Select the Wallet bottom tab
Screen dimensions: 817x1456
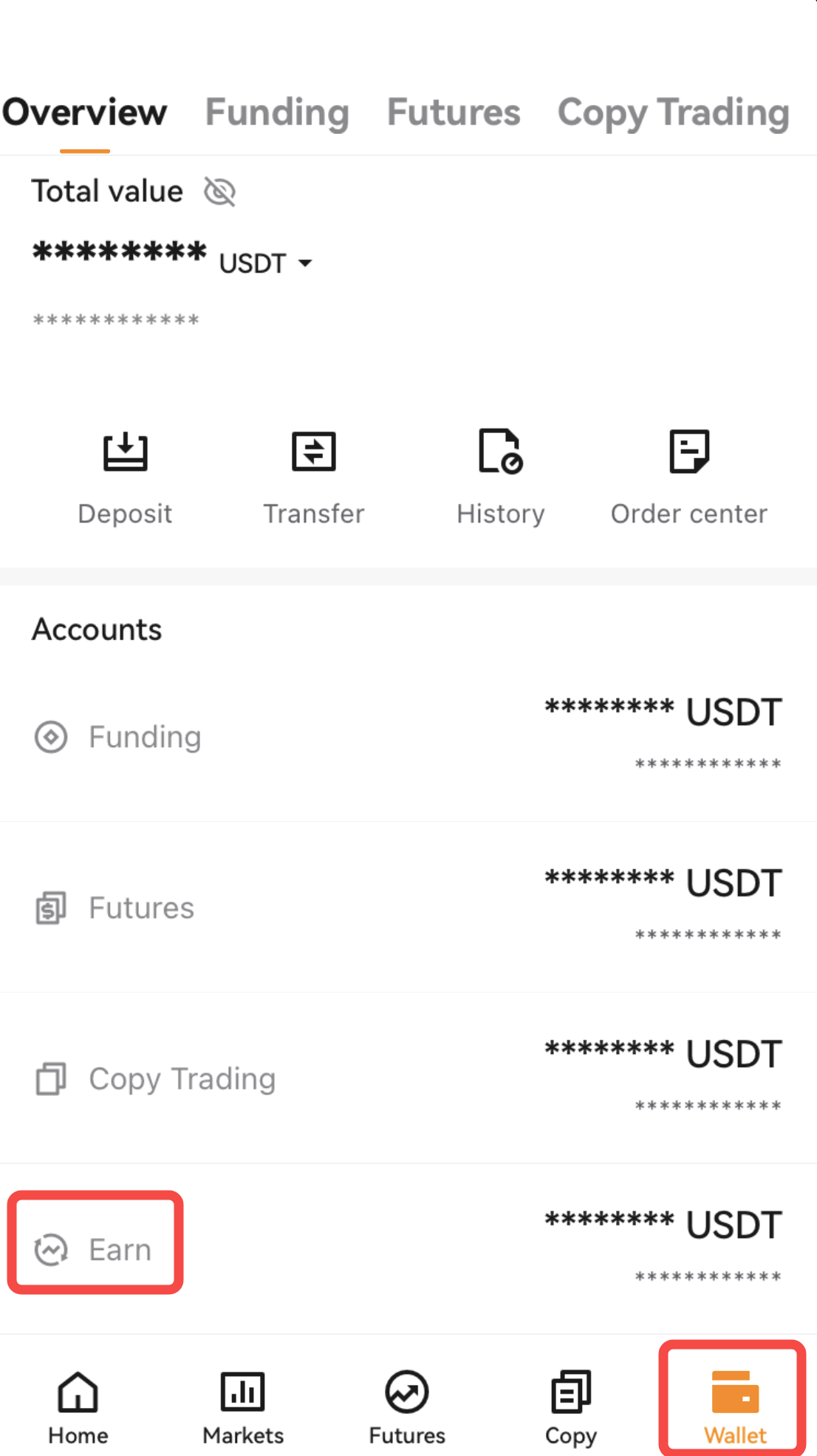tap(735, 1408)
